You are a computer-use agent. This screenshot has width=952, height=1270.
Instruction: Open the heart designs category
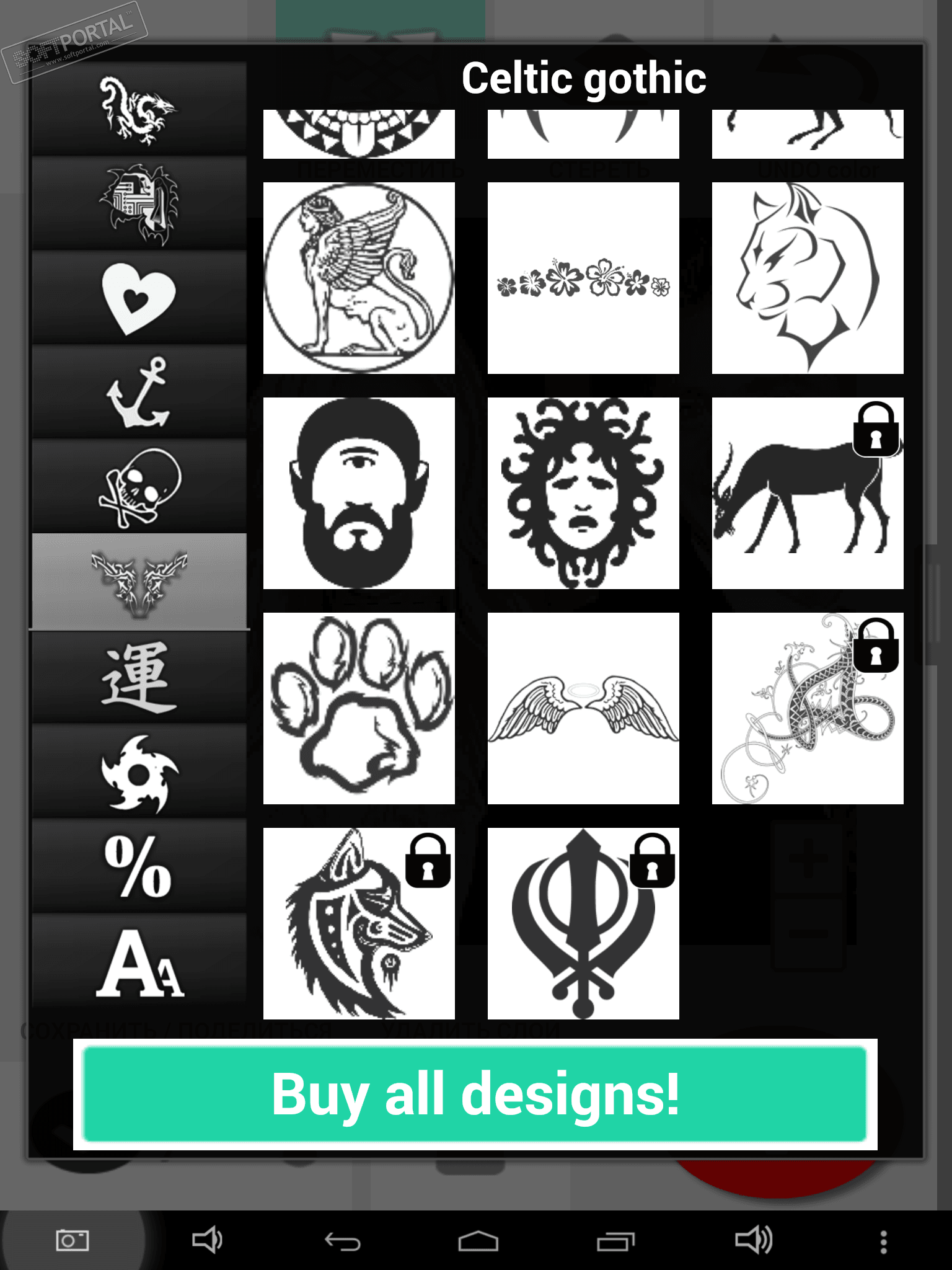pos(139,298)
